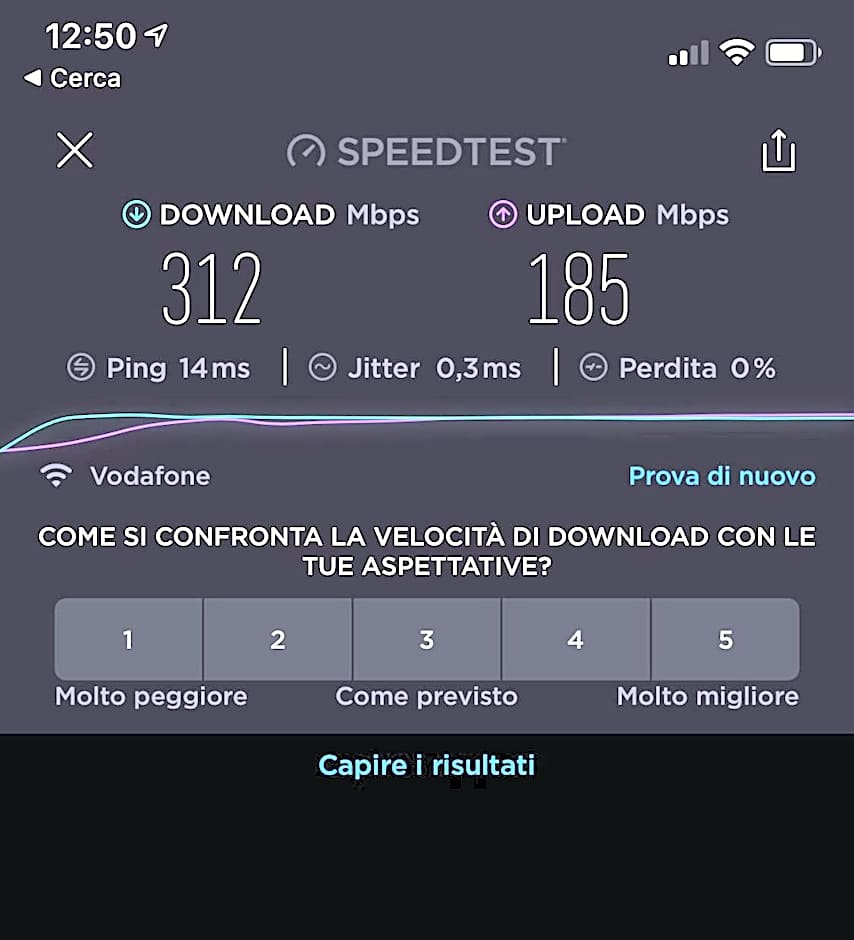Tap the Upload arrow icon
The width and height of the screenshot is (854, 940).
(x=503, y=214)
